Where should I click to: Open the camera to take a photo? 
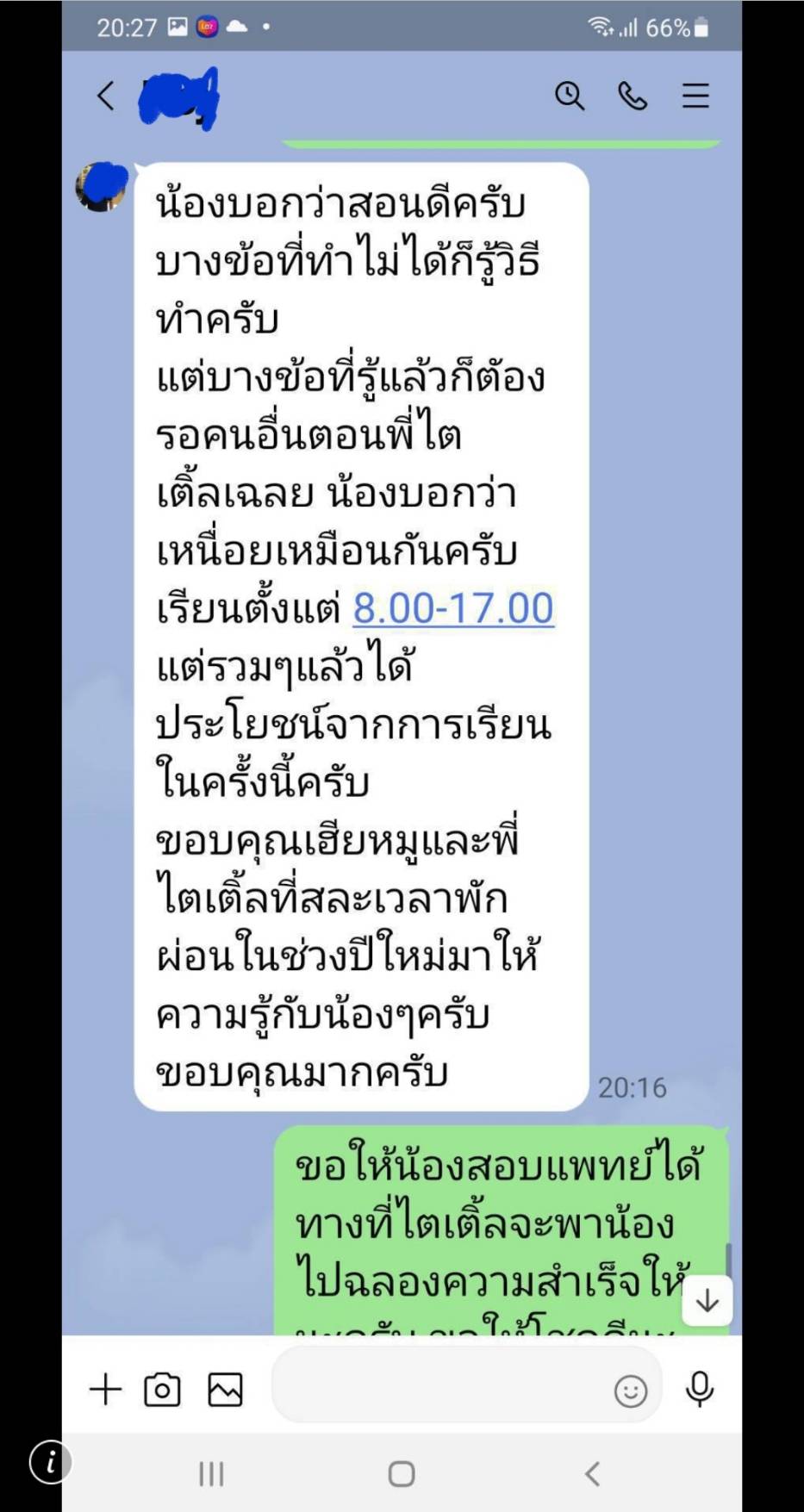click(163, 1390)
